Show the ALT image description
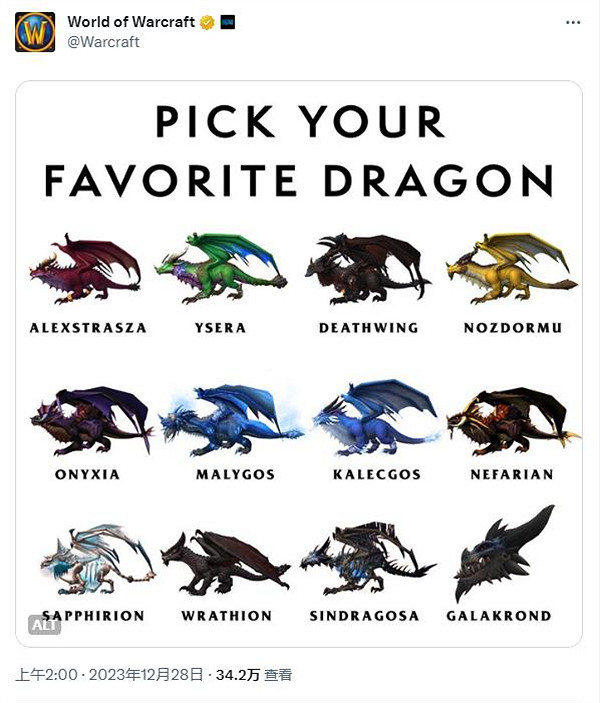 point(45,625)
